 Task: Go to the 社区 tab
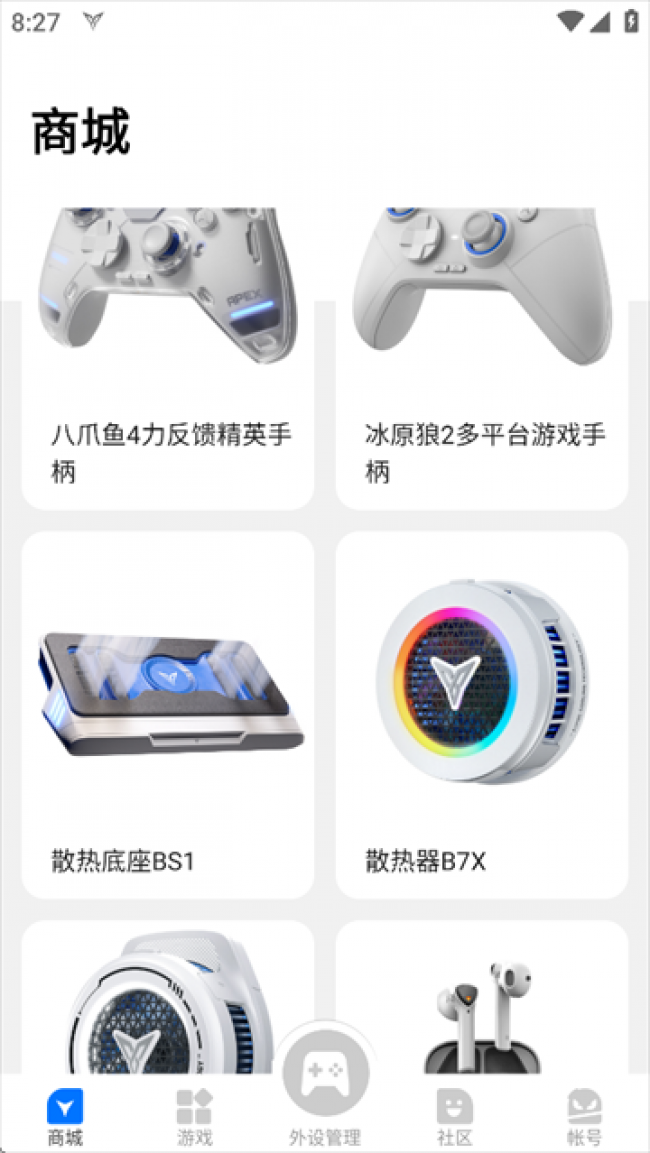(x=454, y=1117)
